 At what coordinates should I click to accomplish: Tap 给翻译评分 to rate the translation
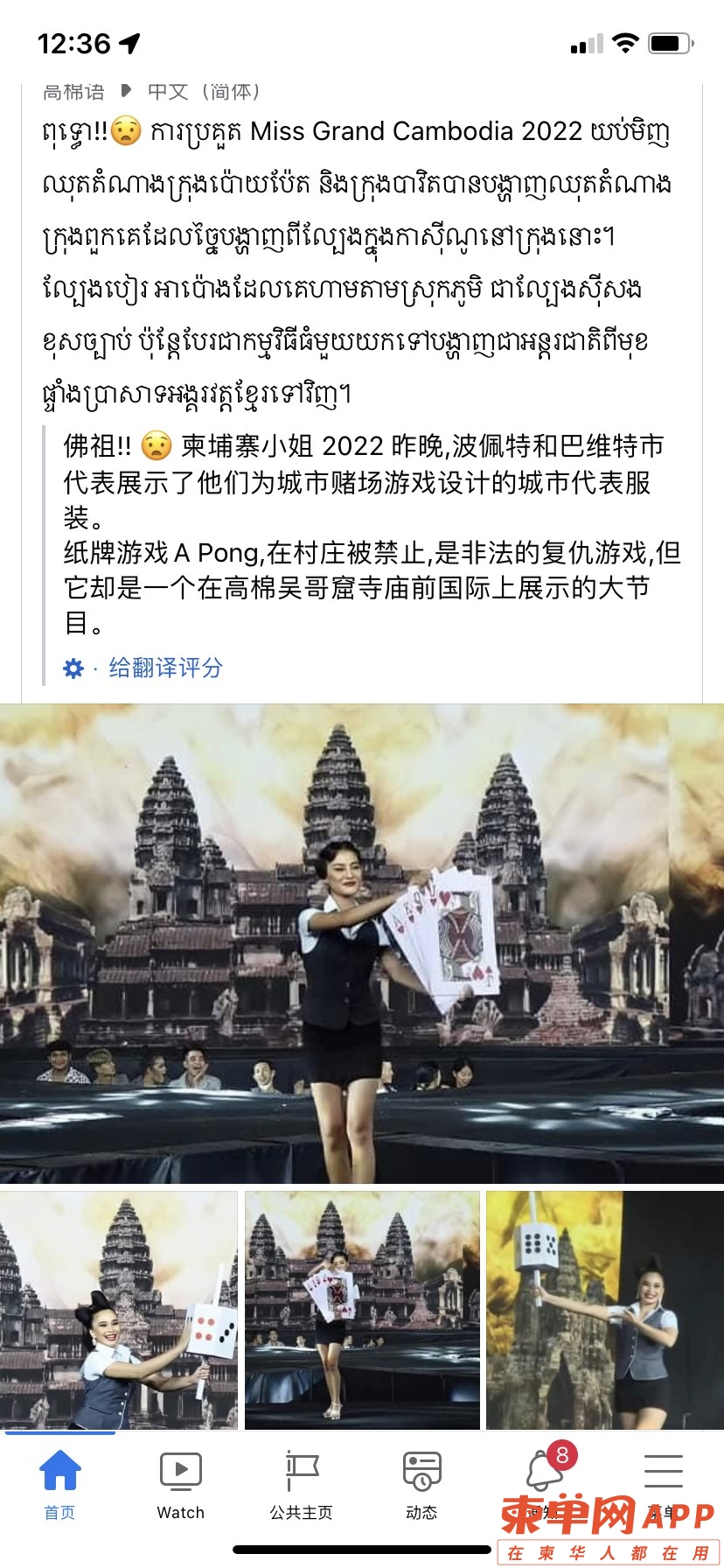coord(165,668)
